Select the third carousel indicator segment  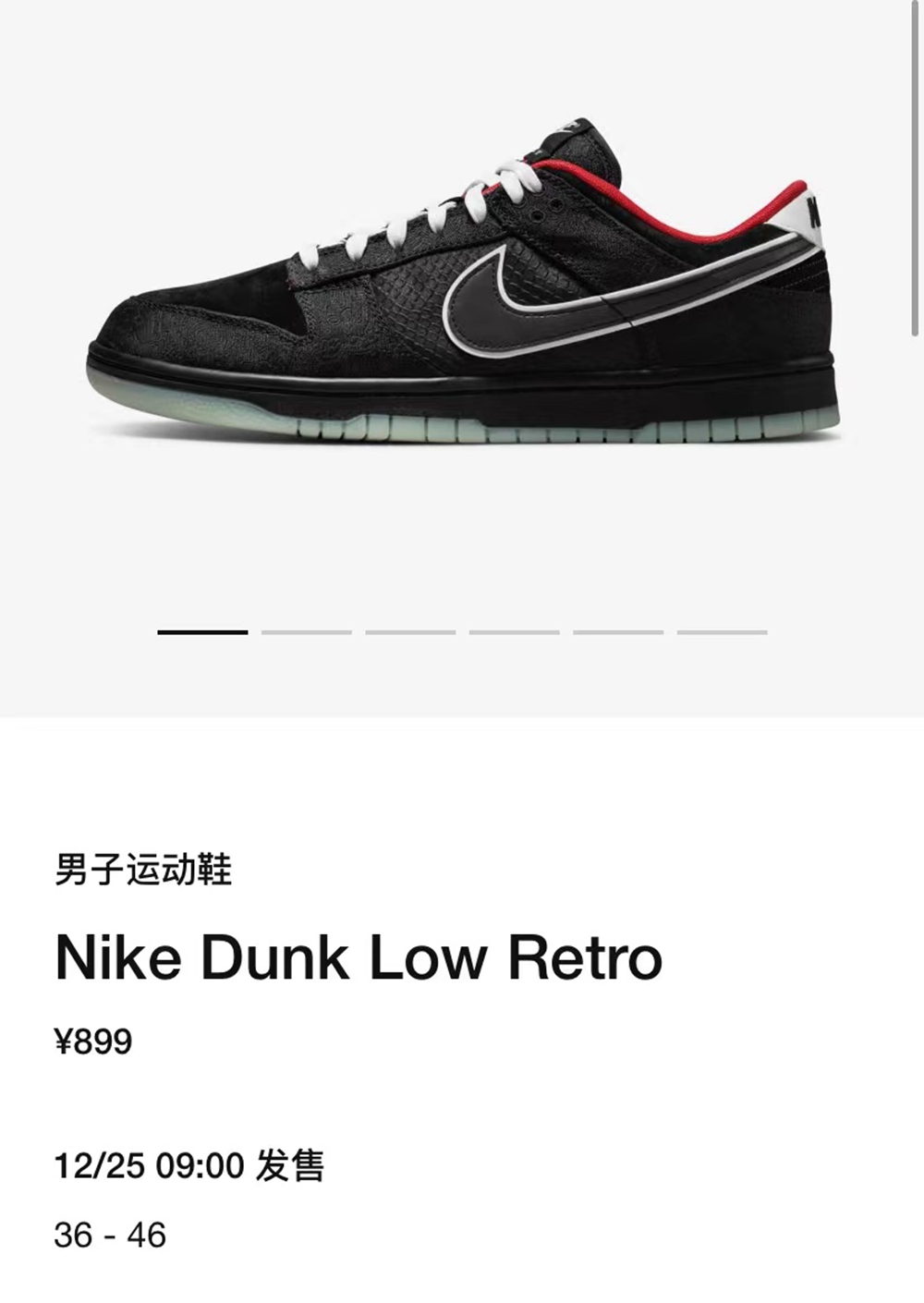[410, 632]
